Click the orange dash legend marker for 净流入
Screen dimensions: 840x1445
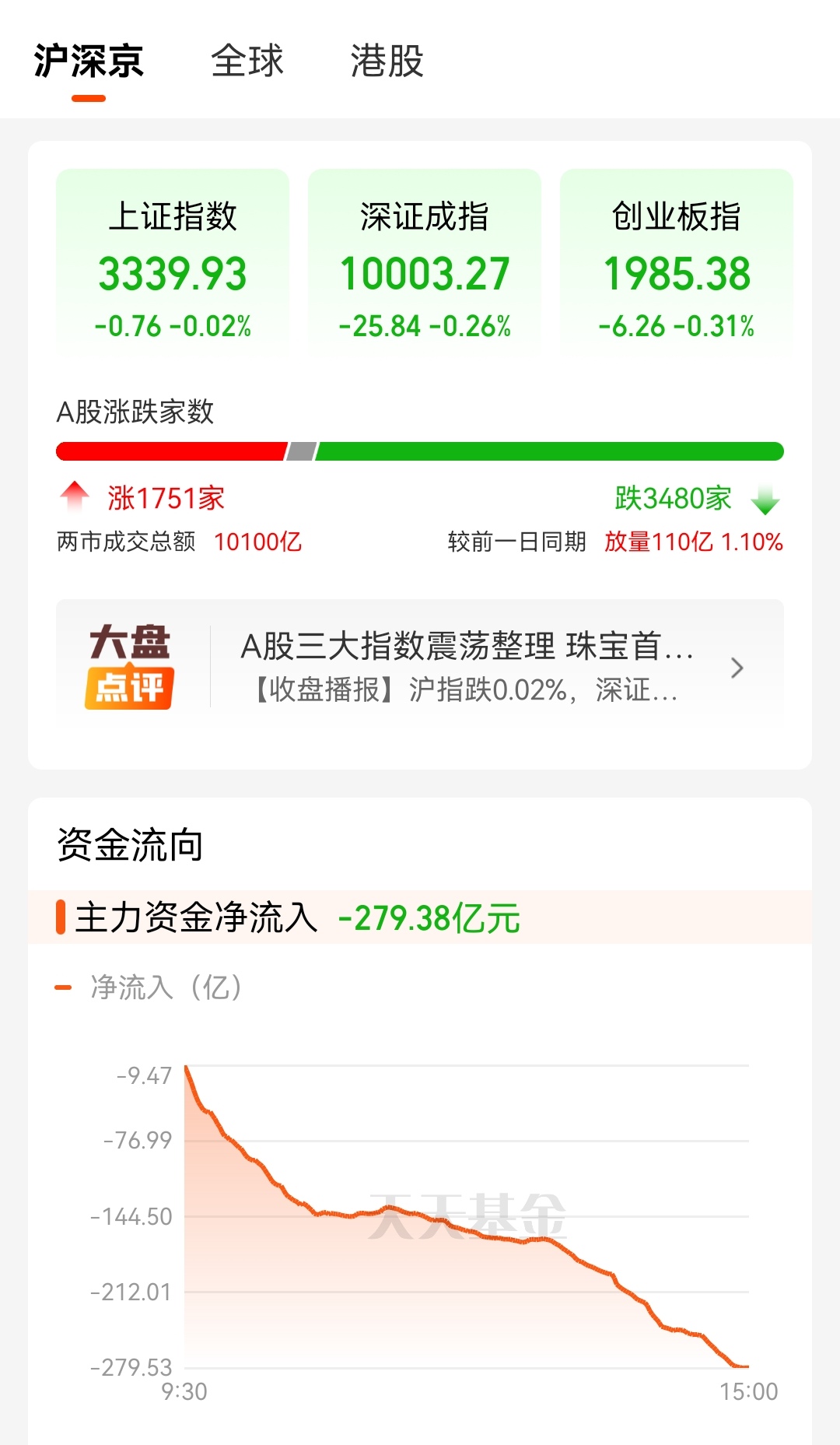coord(62,985)
